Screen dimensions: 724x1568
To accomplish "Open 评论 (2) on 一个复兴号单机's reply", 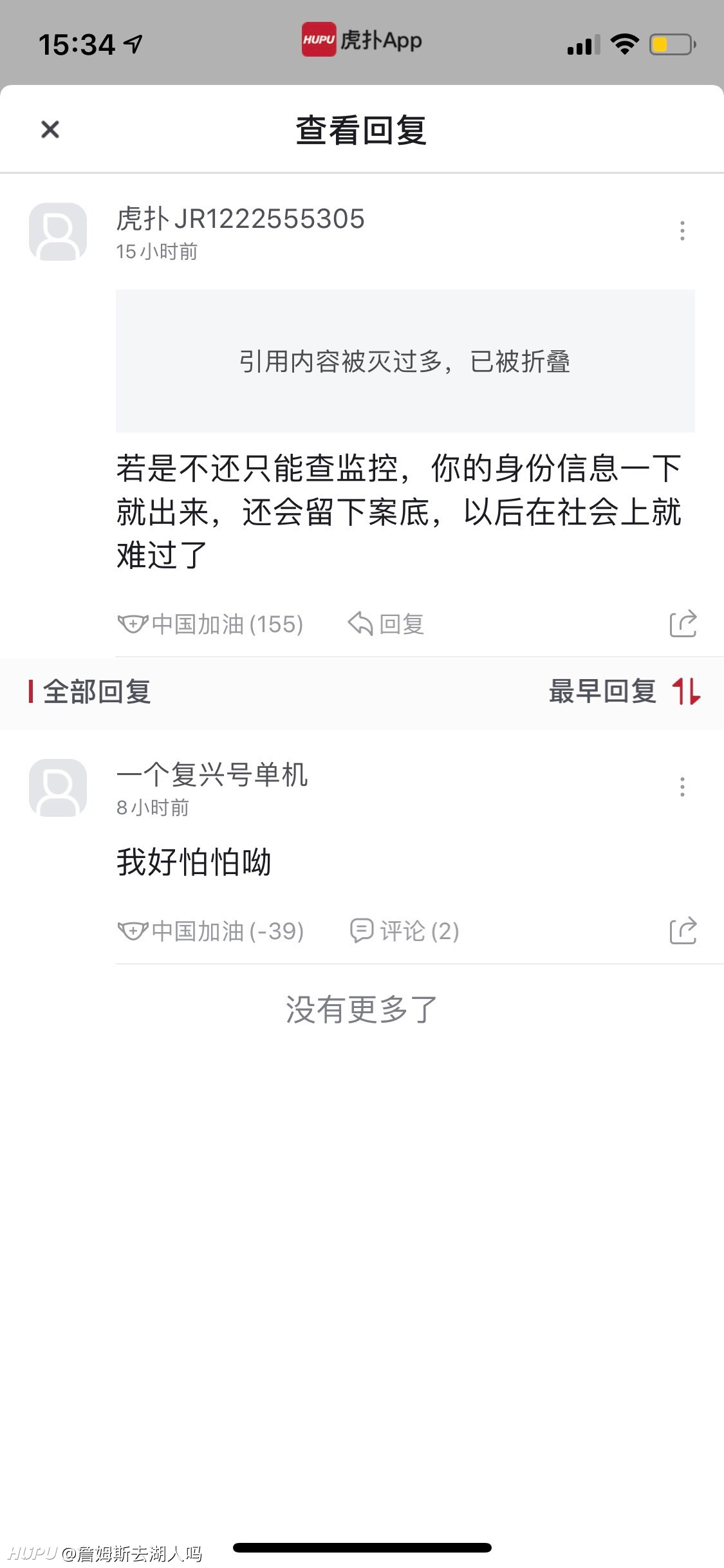I will (404, 931).
